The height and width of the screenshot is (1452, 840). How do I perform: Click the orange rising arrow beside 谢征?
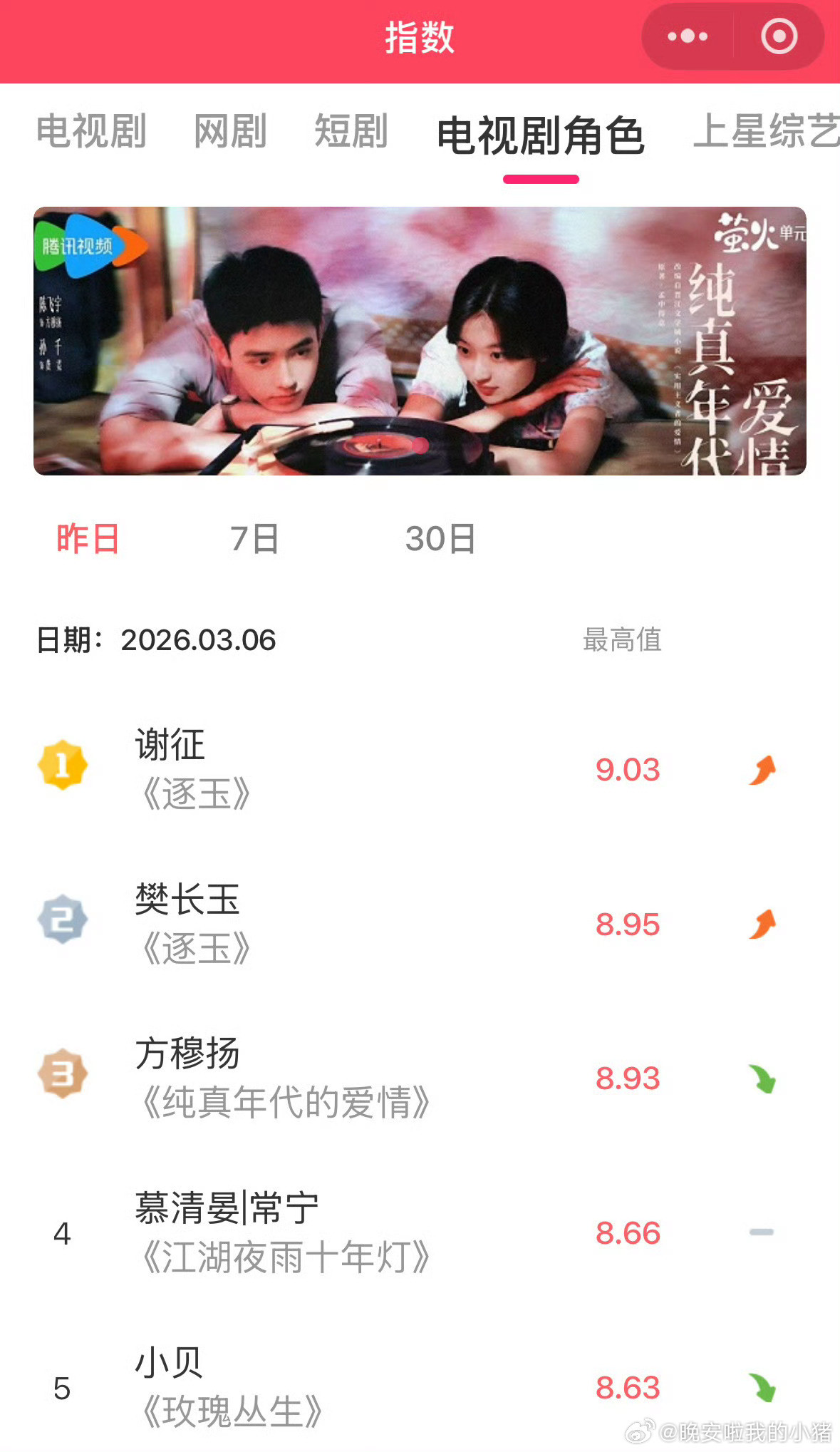pyautogui.click(x=762, y=771)
